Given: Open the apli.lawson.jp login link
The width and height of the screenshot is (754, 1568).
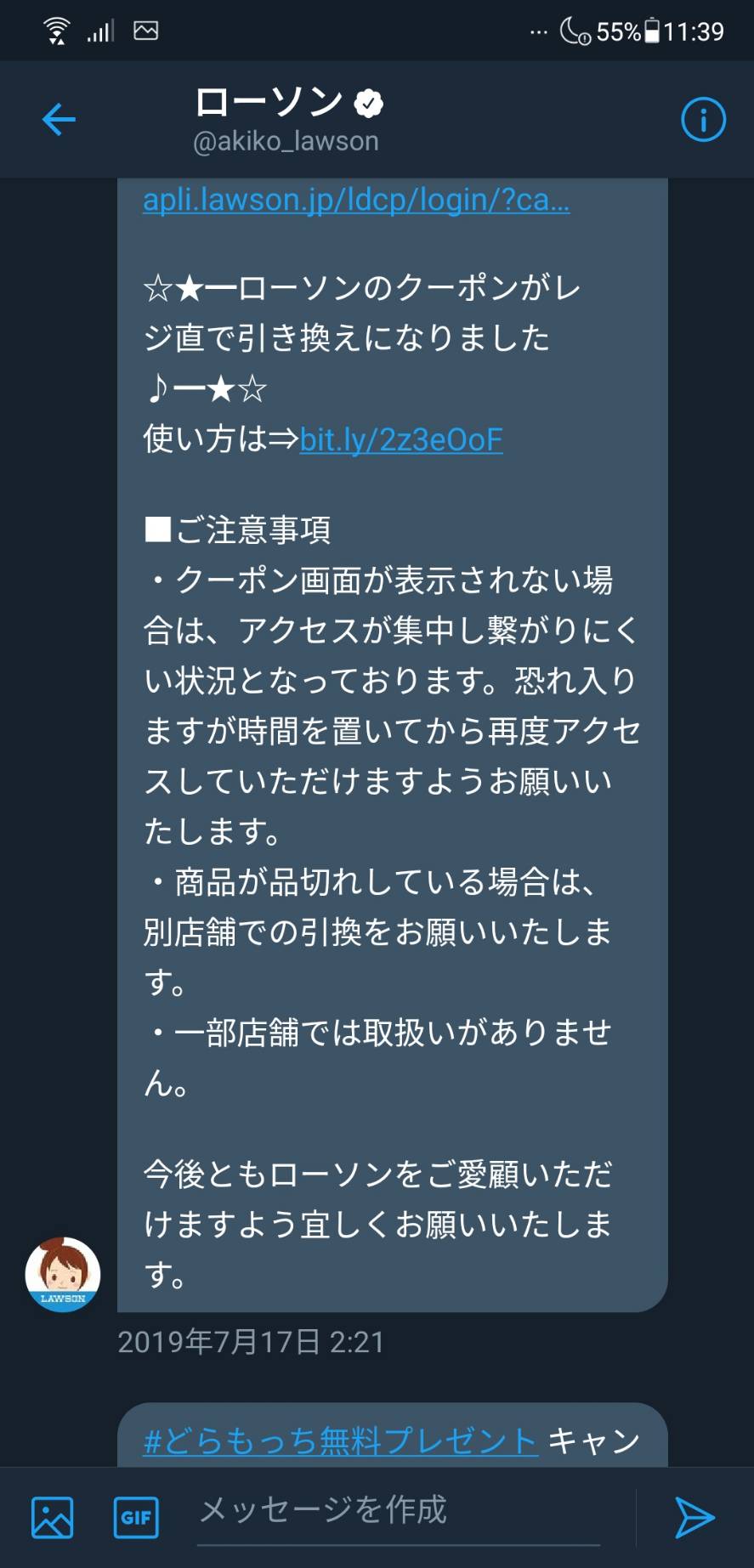Looking at the screenshot, I should pos(356,199).
